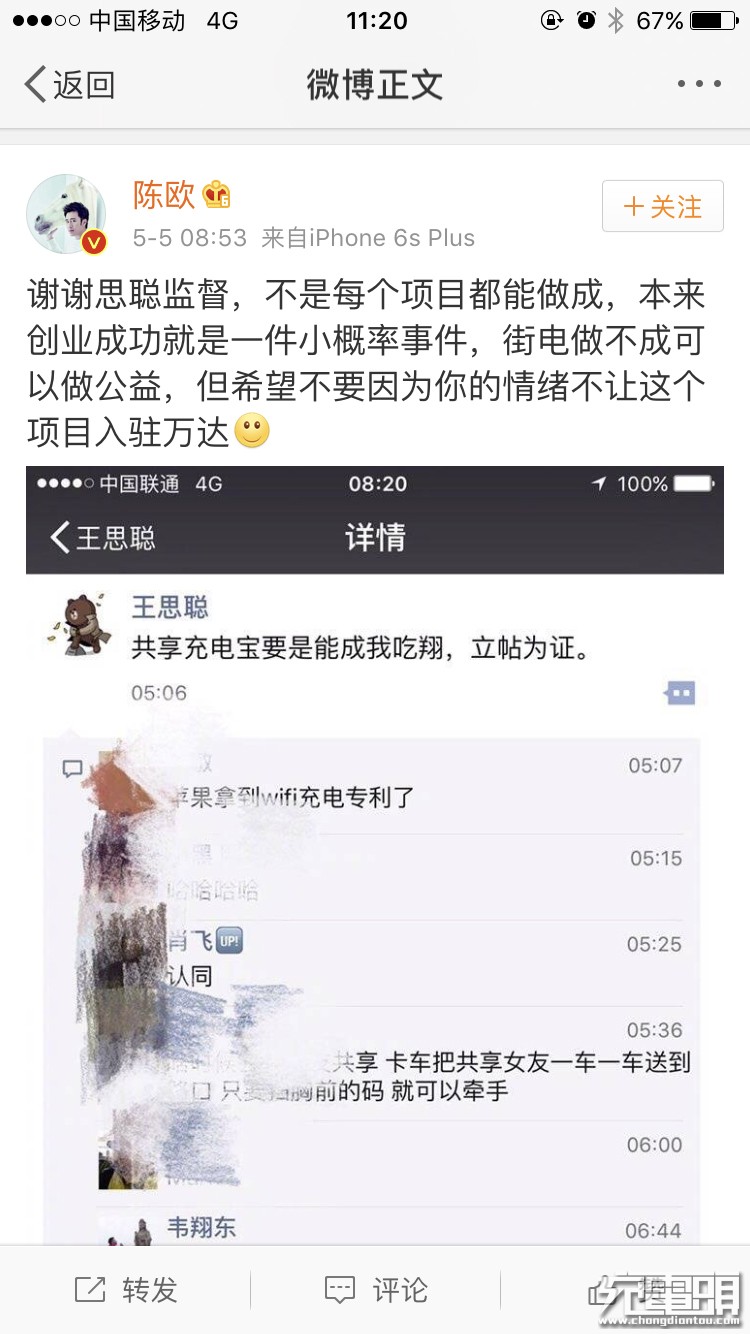Open the attached screenshot image
The height and width of the screenshot is (1334, 750).
point(374,850)
